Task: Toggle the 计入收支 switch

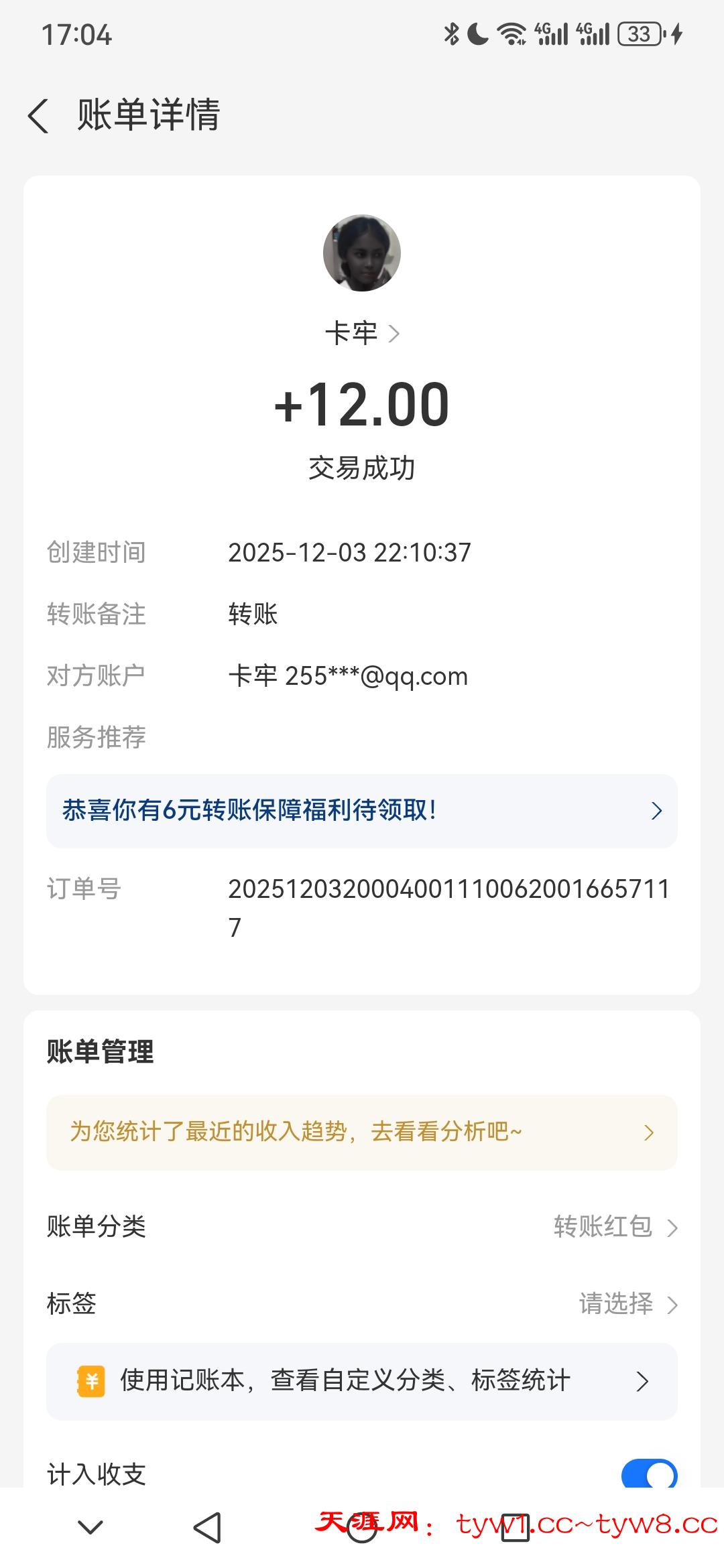Action: [x=649, y=1474]
